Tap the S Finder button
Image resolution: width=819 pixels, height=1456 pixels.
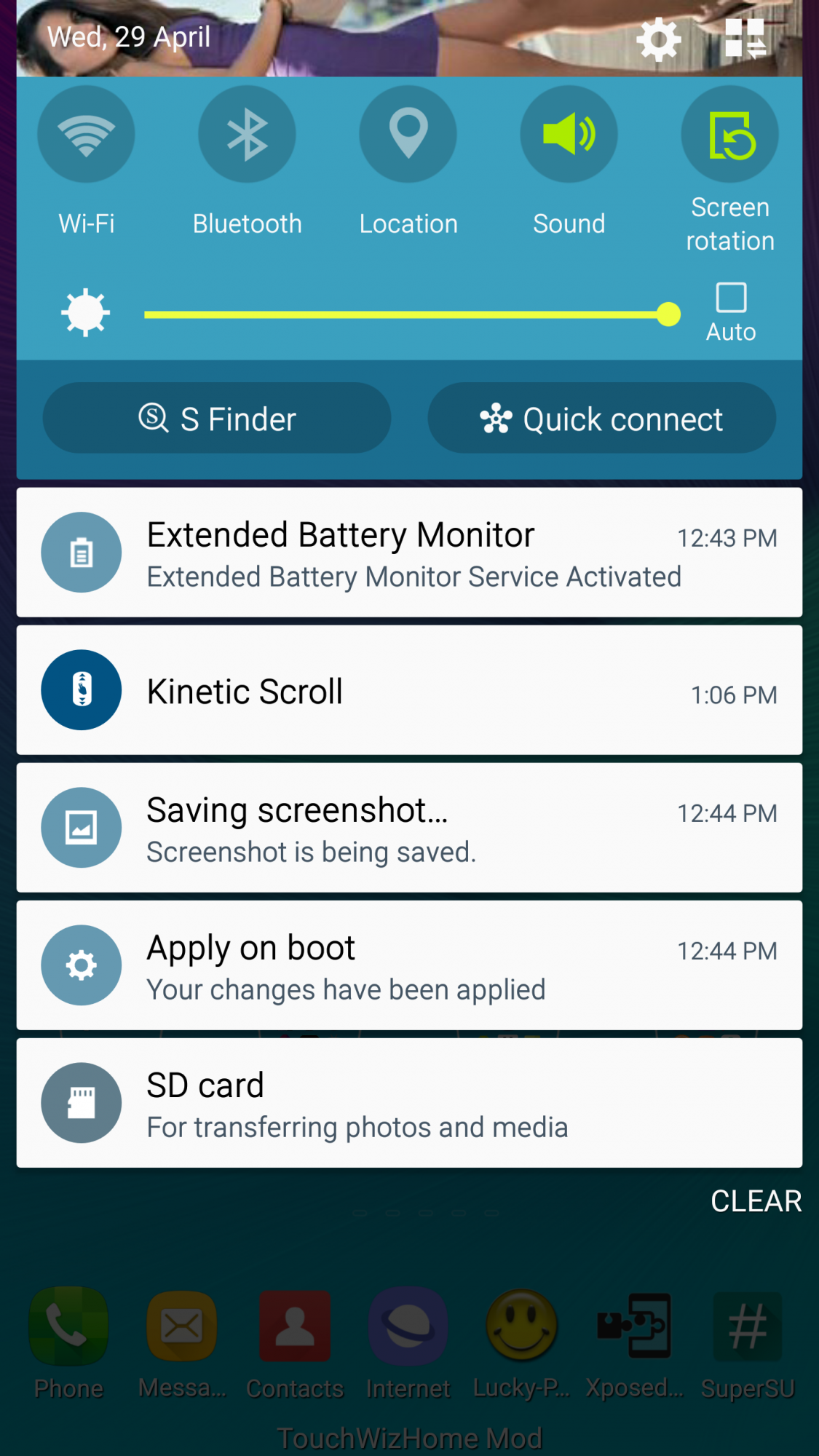coord(216,419)
